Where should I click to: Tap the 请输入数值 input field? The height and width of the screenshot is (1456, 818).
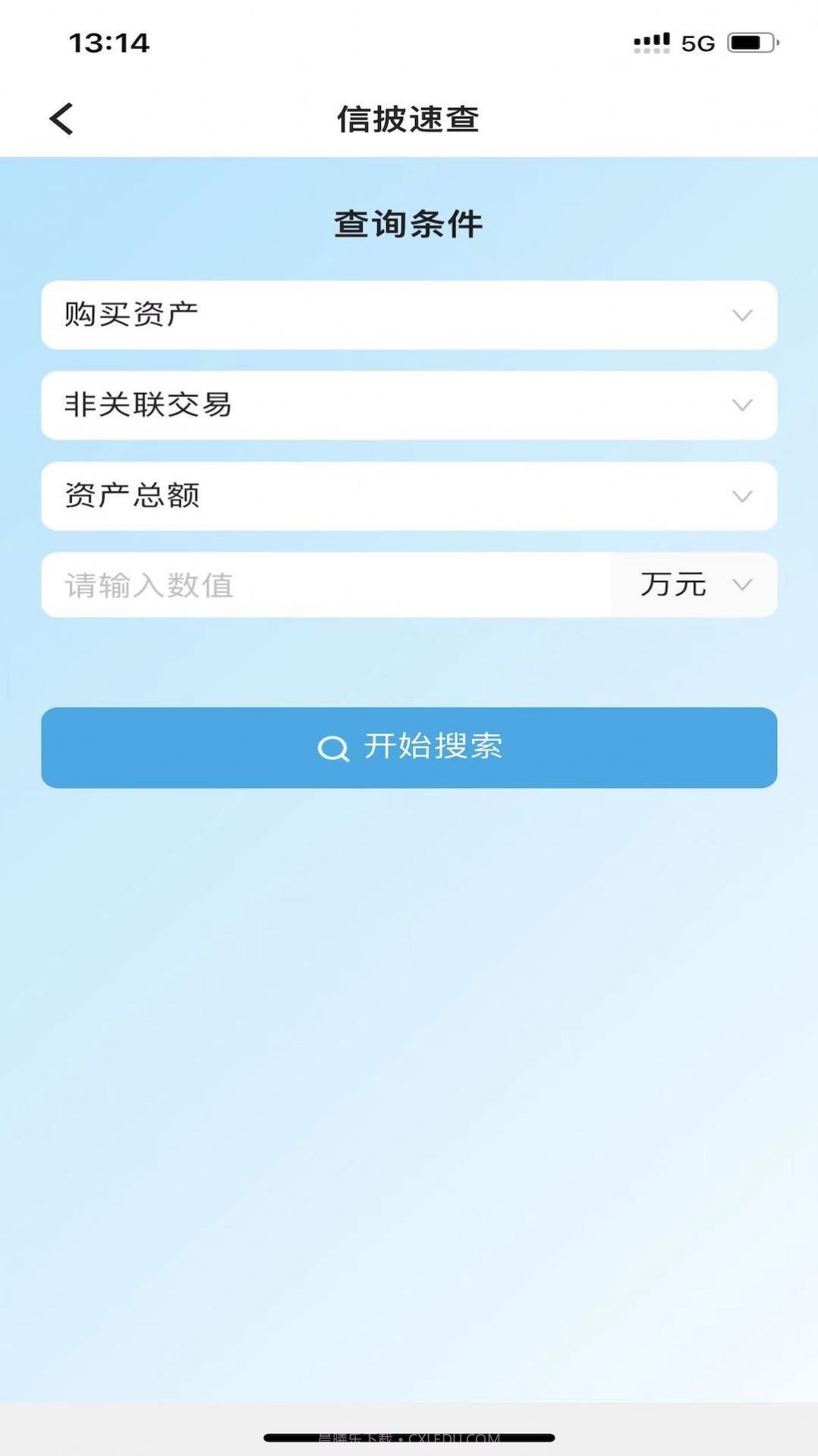[x=304, y=585]
